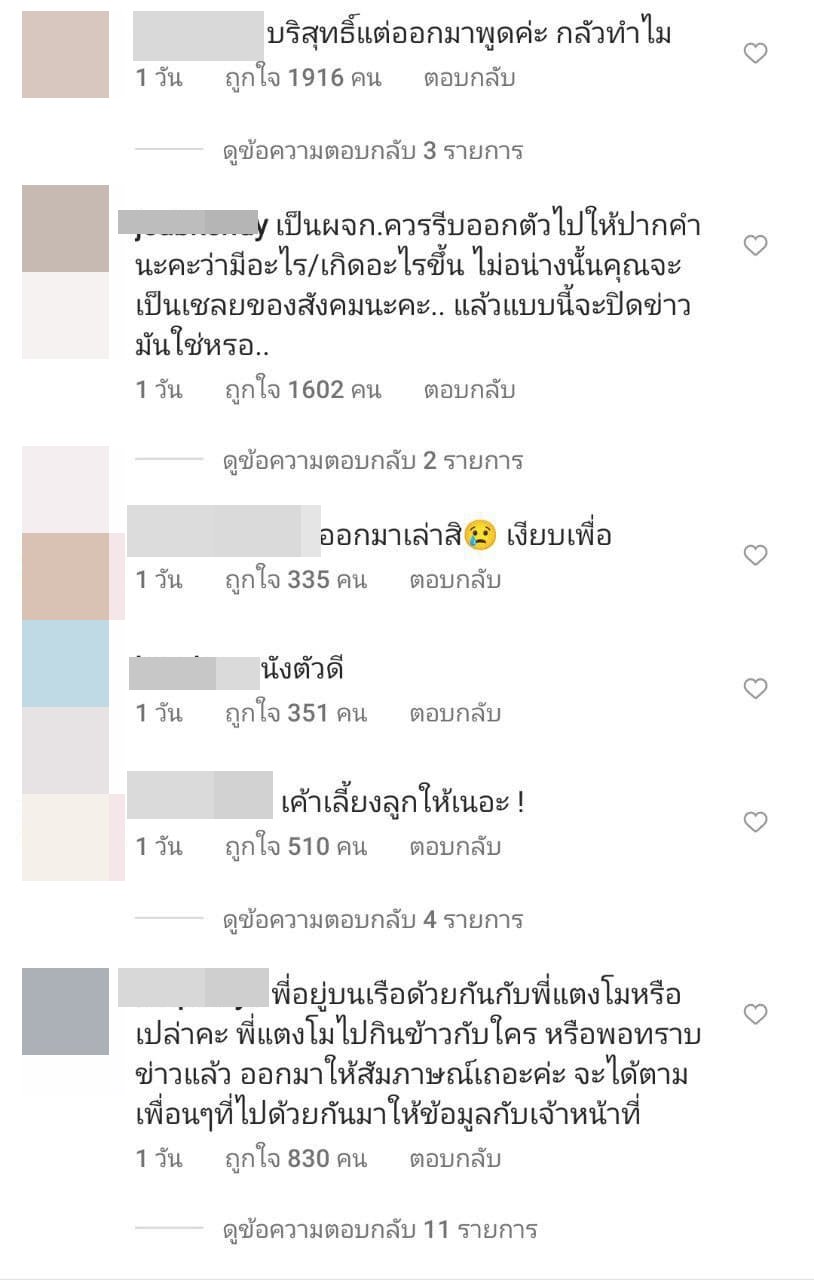Like the comment "เค้าเลี้ยงลูกให้เนอะ !"
814x1280 pixels.
click(756, 822)
